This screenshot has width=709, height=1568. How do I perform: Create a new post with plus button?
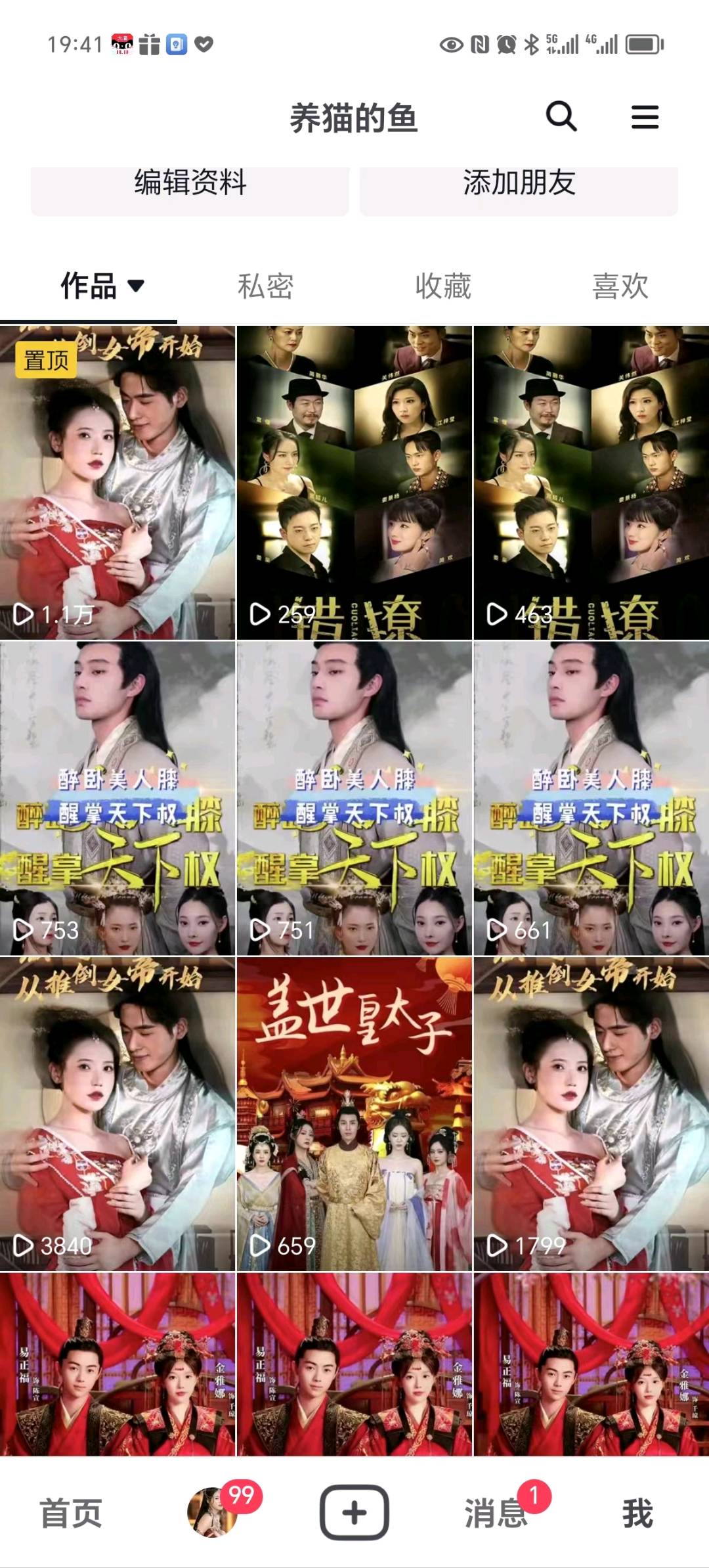[x=354, y=1512]
